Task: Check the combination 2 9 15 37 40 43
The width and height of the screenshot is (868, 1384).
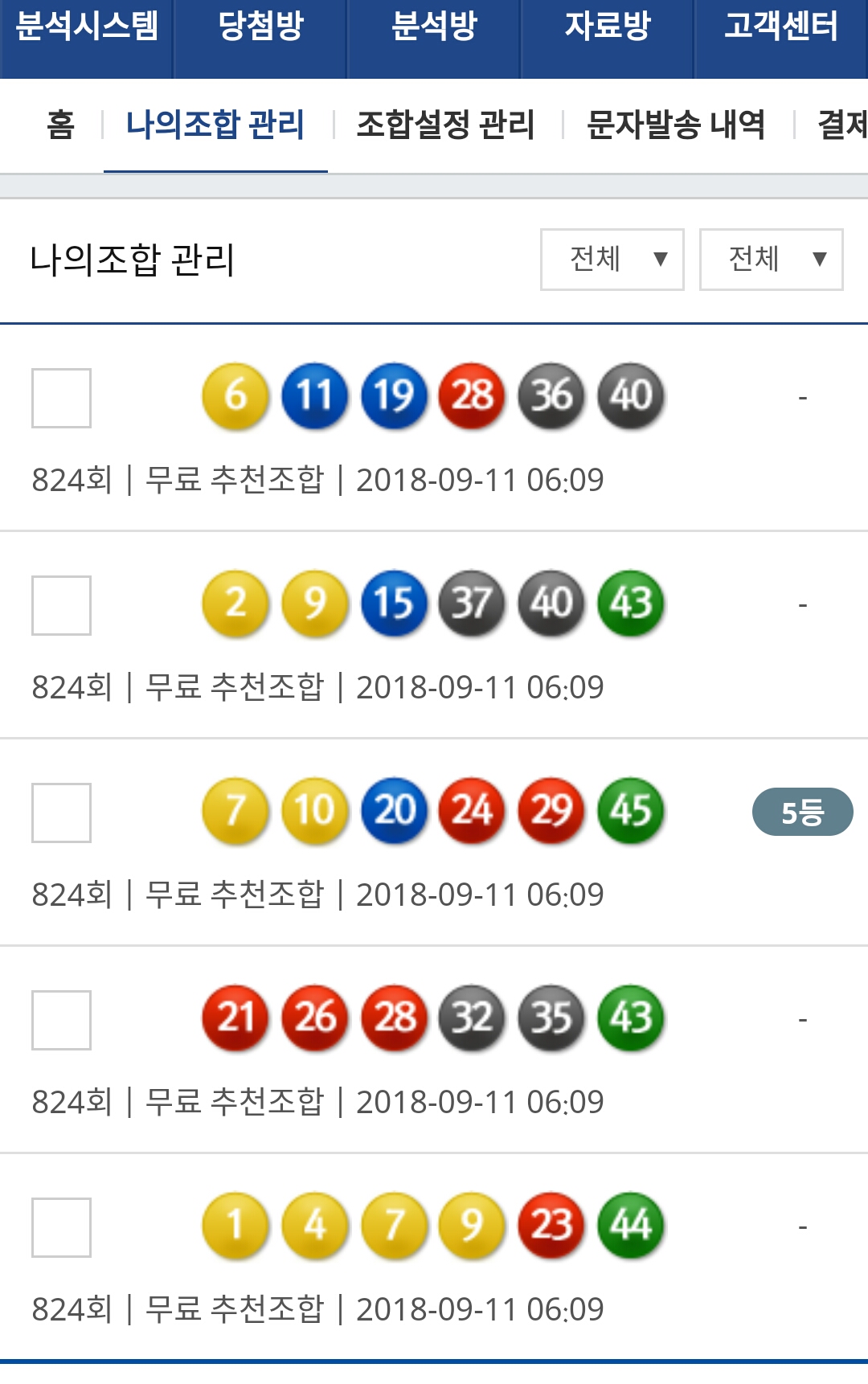Action: [x=61, y=606]
